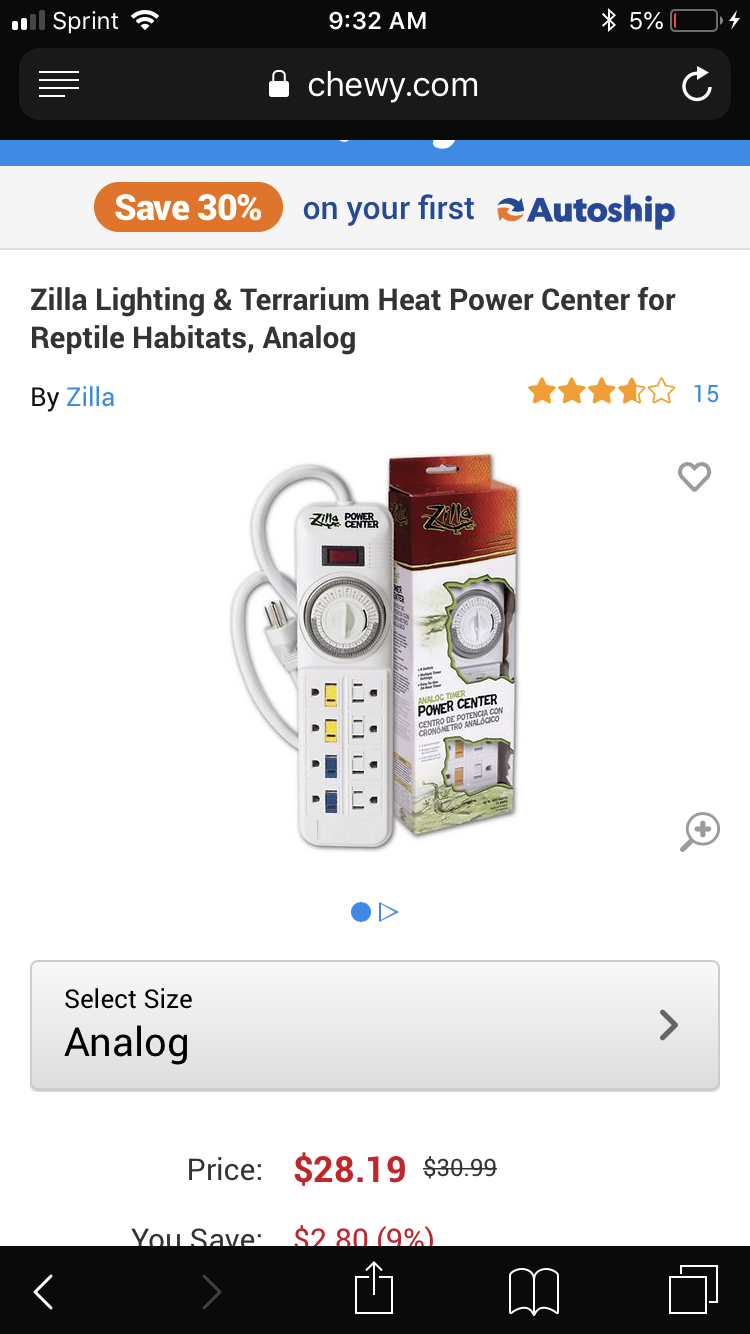Open the Zilla brand link
Viewport: 750px width, 1334px height.
point(90,397)
